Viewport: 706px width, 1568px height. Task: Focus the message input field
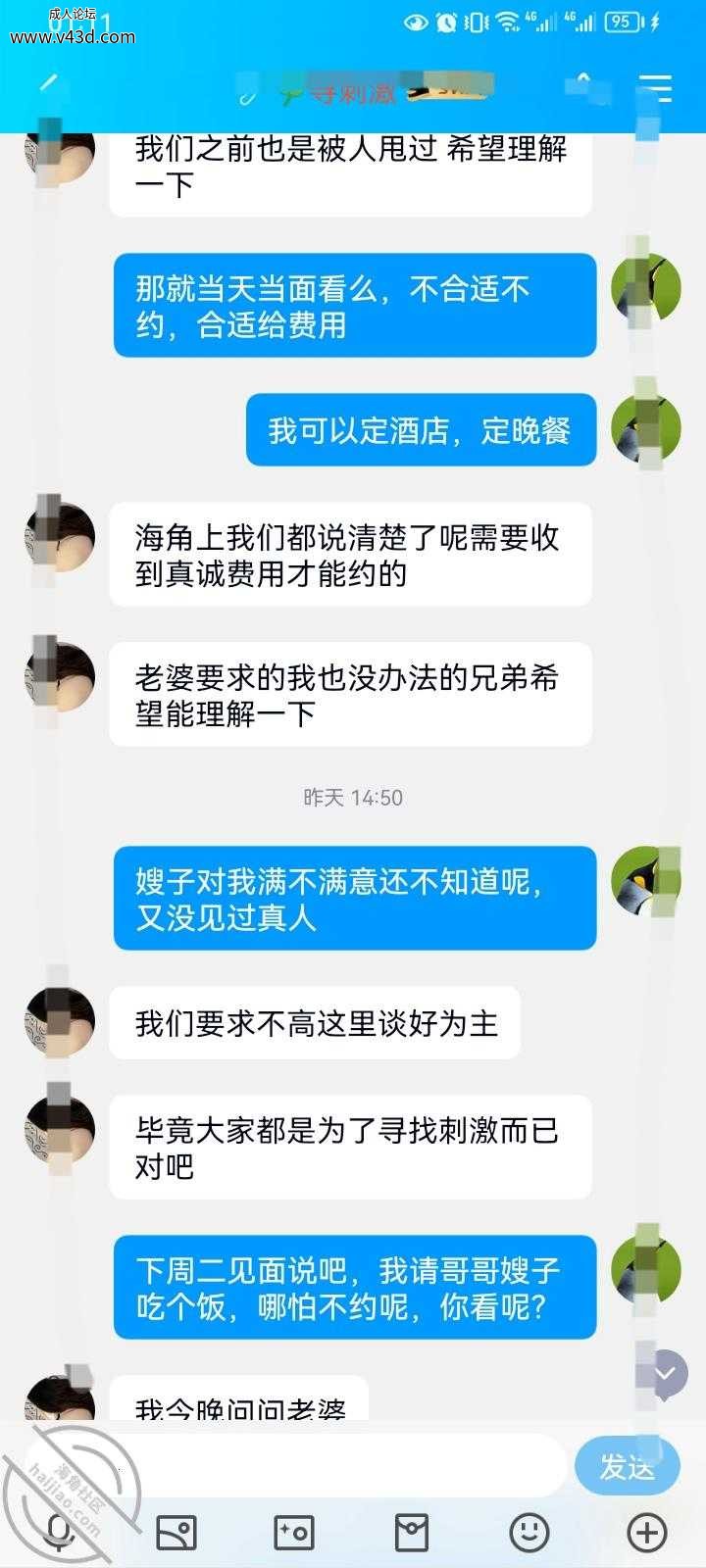(294, 1466)
